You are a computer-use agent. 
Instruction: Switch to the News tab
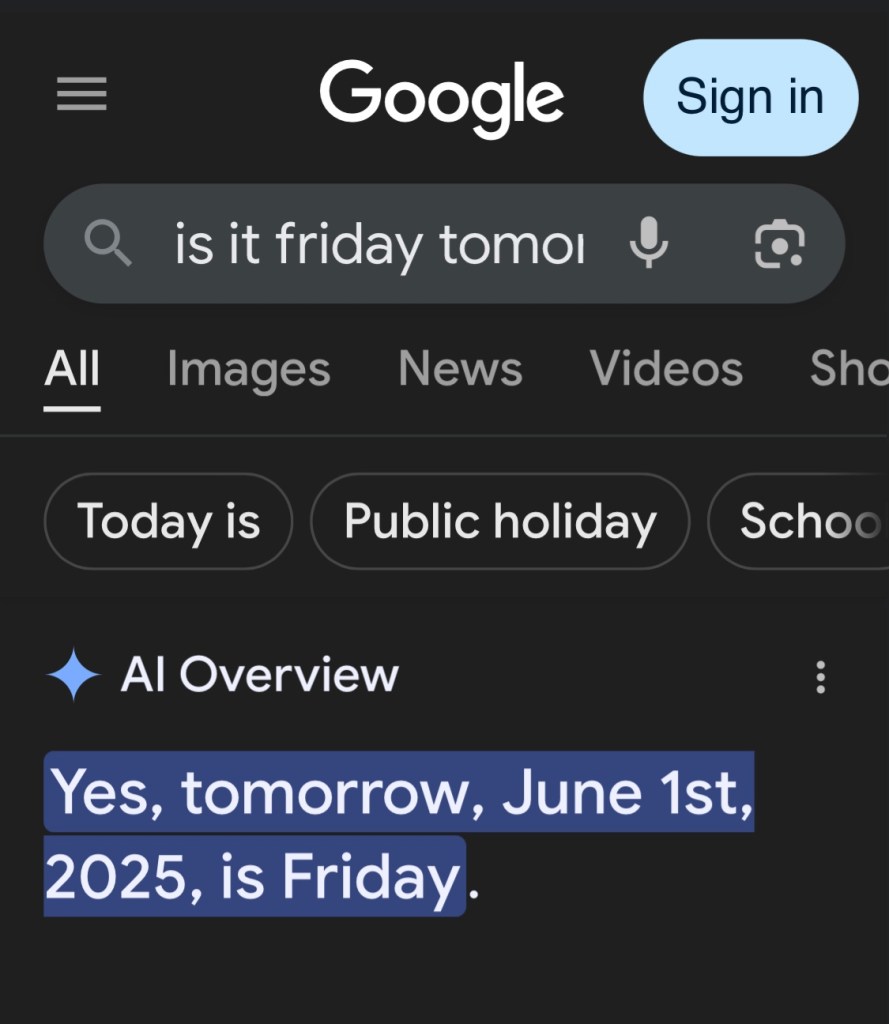point(460,369)
